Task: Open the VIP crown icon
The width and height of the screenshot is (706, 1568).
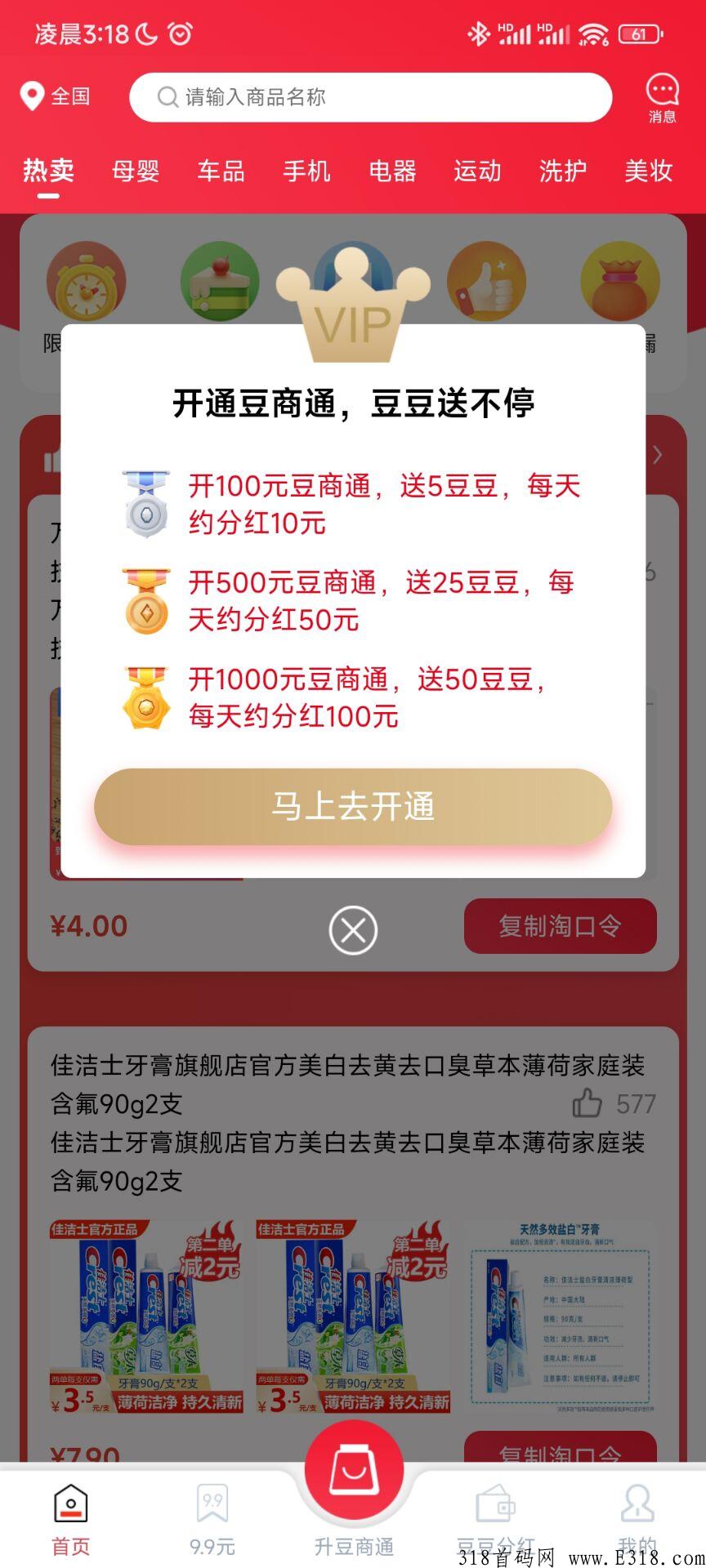Action: pos(353,294)
